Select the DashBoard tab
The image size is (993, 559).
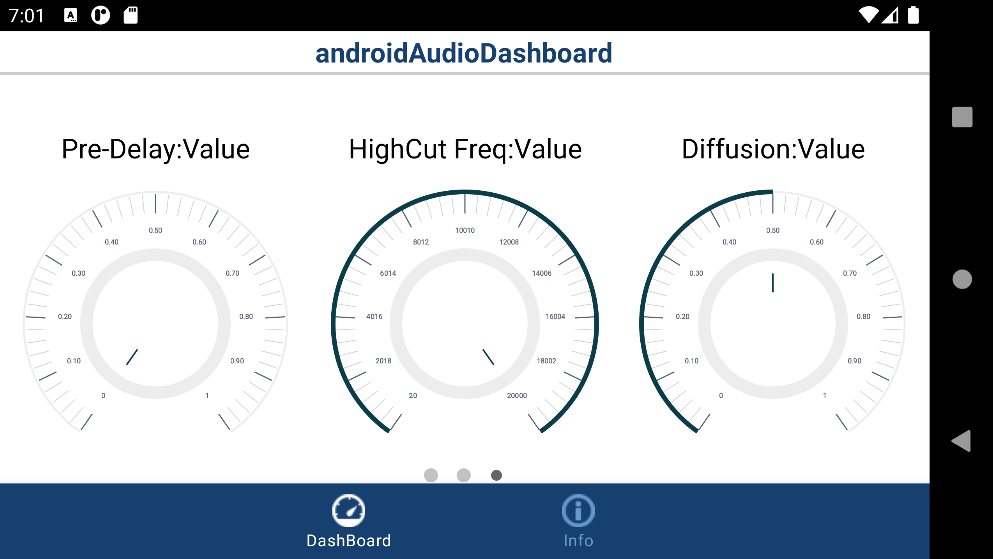coord(348,521)
